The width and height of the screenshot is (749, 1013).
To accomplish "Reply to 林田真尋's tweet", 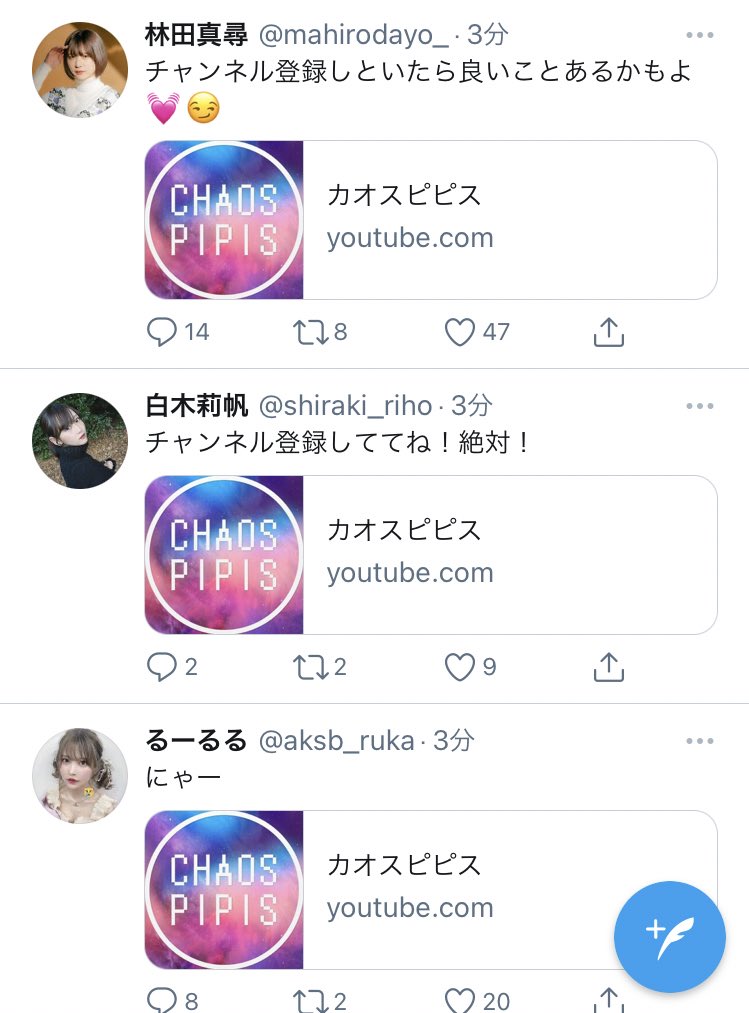I will [x=162, y=332].
